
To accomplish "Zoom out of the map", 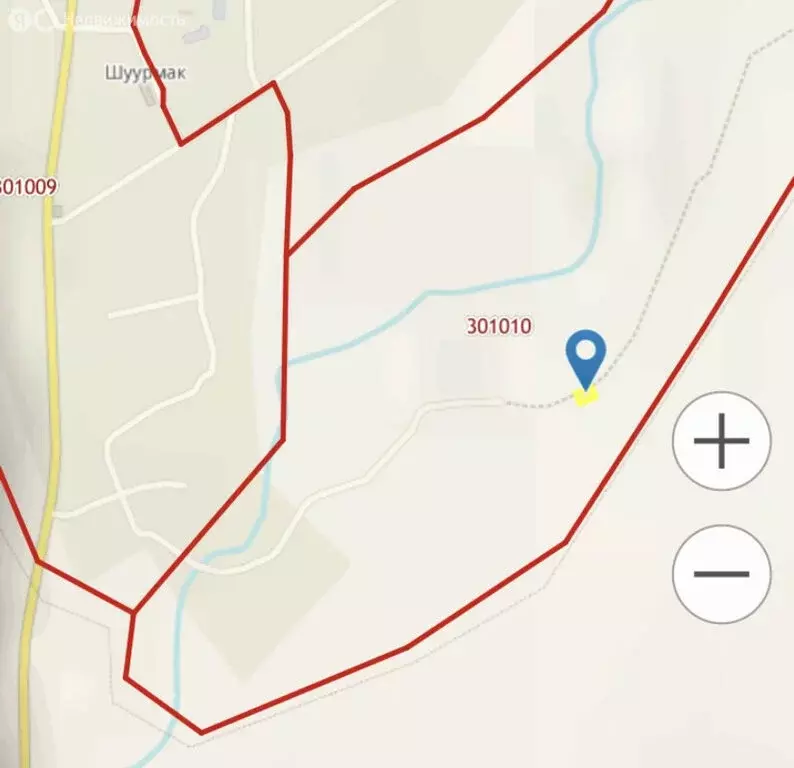I will click(x=721, y=574).
